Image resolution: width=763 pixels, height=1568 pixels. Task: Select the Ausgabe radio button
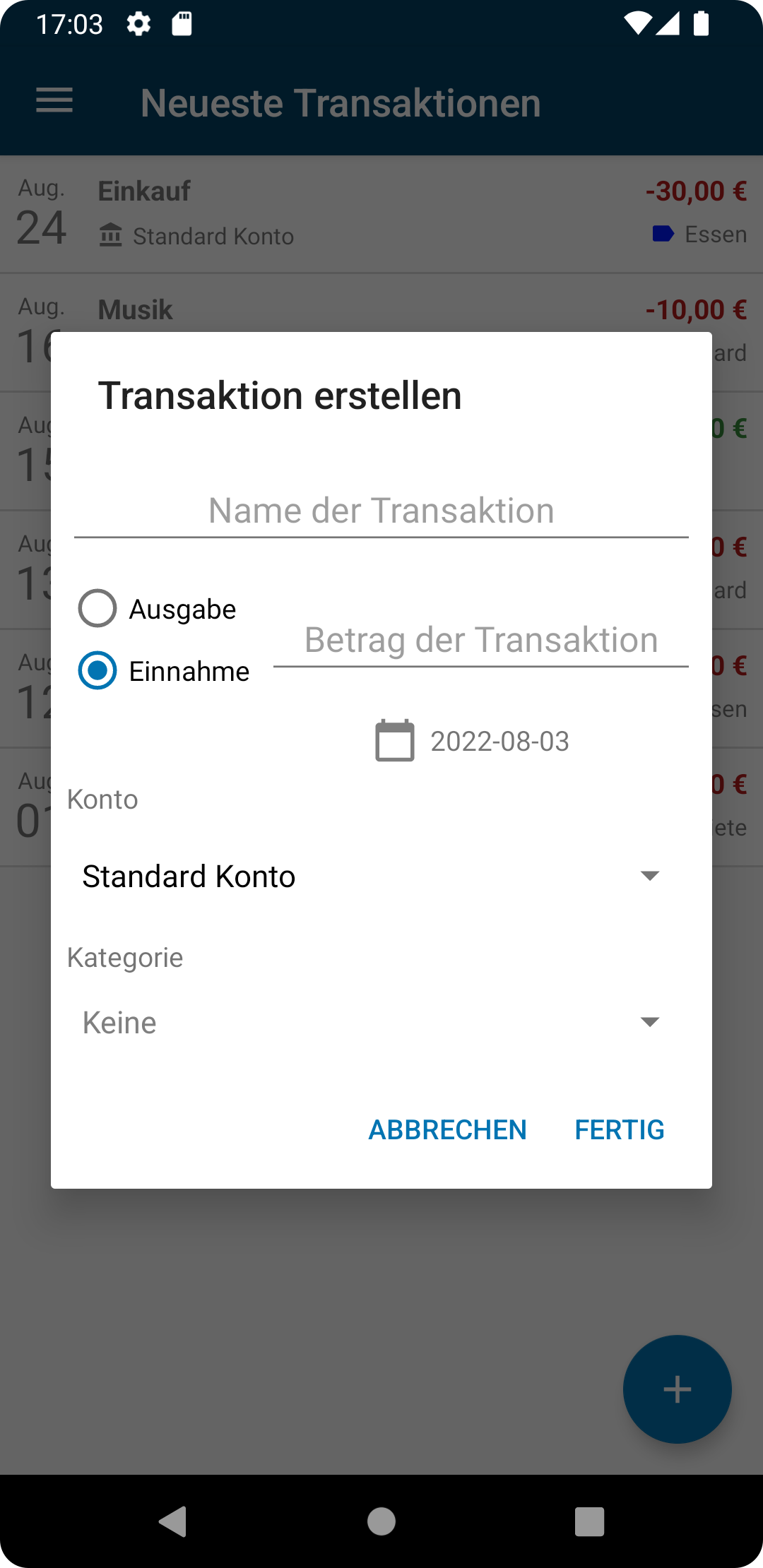(x=97, y=609)
